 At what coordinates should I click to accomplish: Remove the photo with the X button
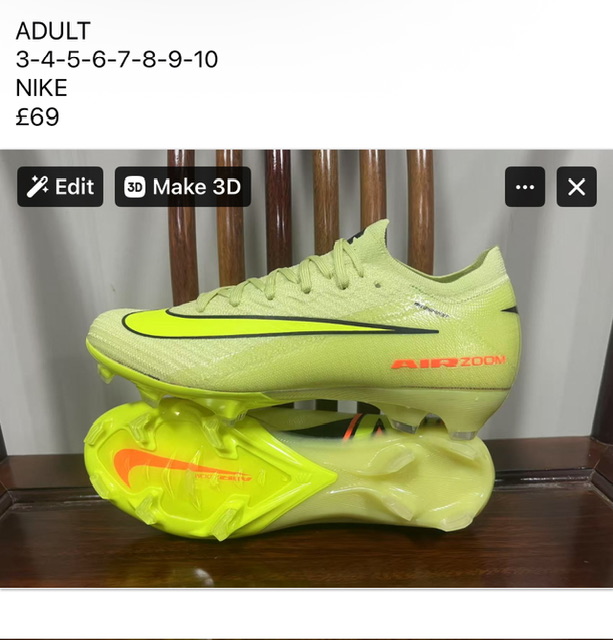576,187
